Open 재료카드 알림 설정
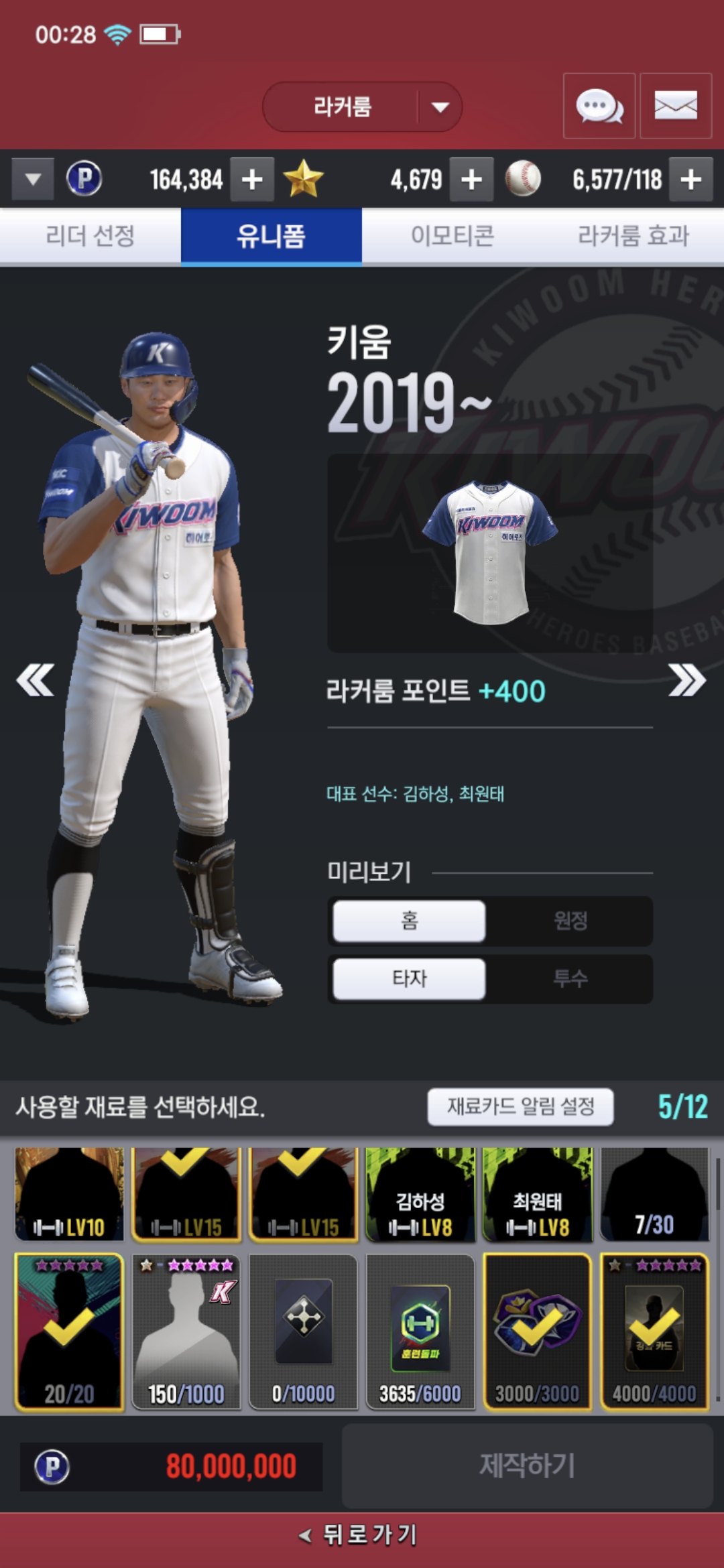 520,1106
